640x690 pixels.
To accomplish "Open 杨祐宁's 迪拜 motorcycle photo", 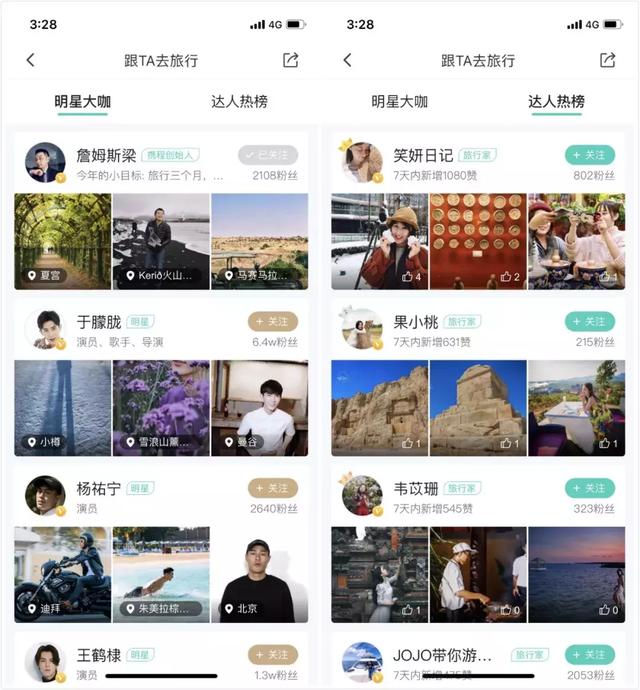I will pyautogui.click(x=62, y=574).
